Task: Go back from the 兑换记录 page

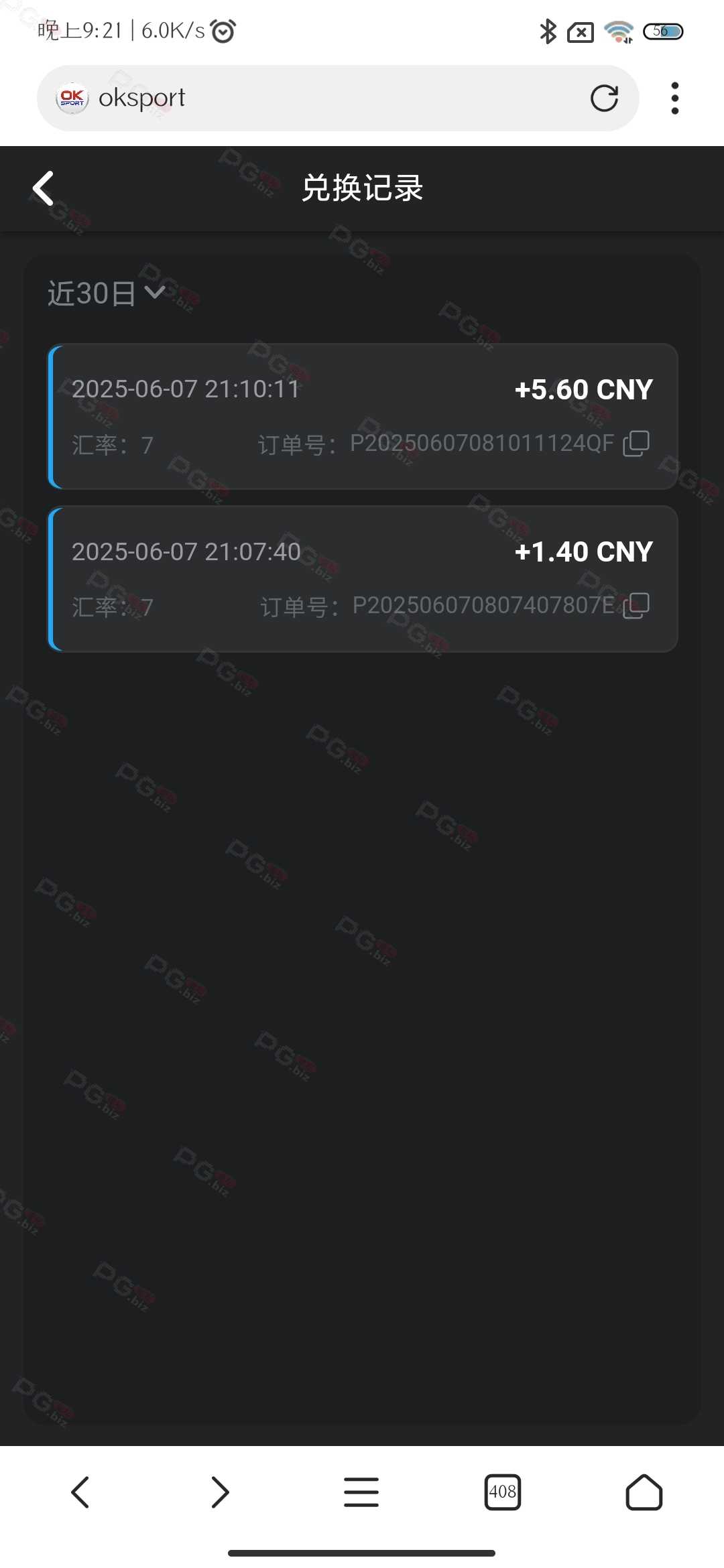Action: pos(44,188)
